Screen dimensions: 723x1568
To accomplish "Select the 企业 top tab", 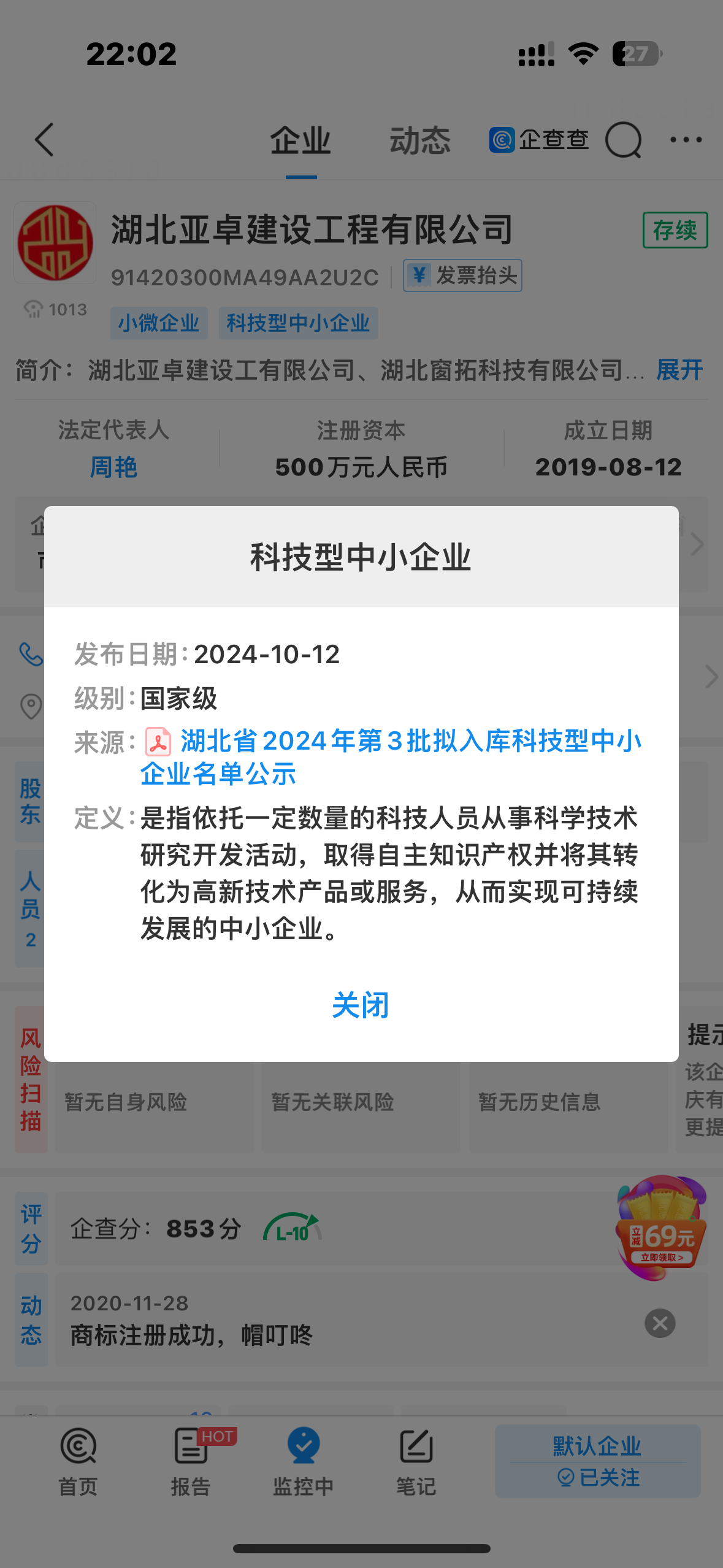I will pos(300,141).
